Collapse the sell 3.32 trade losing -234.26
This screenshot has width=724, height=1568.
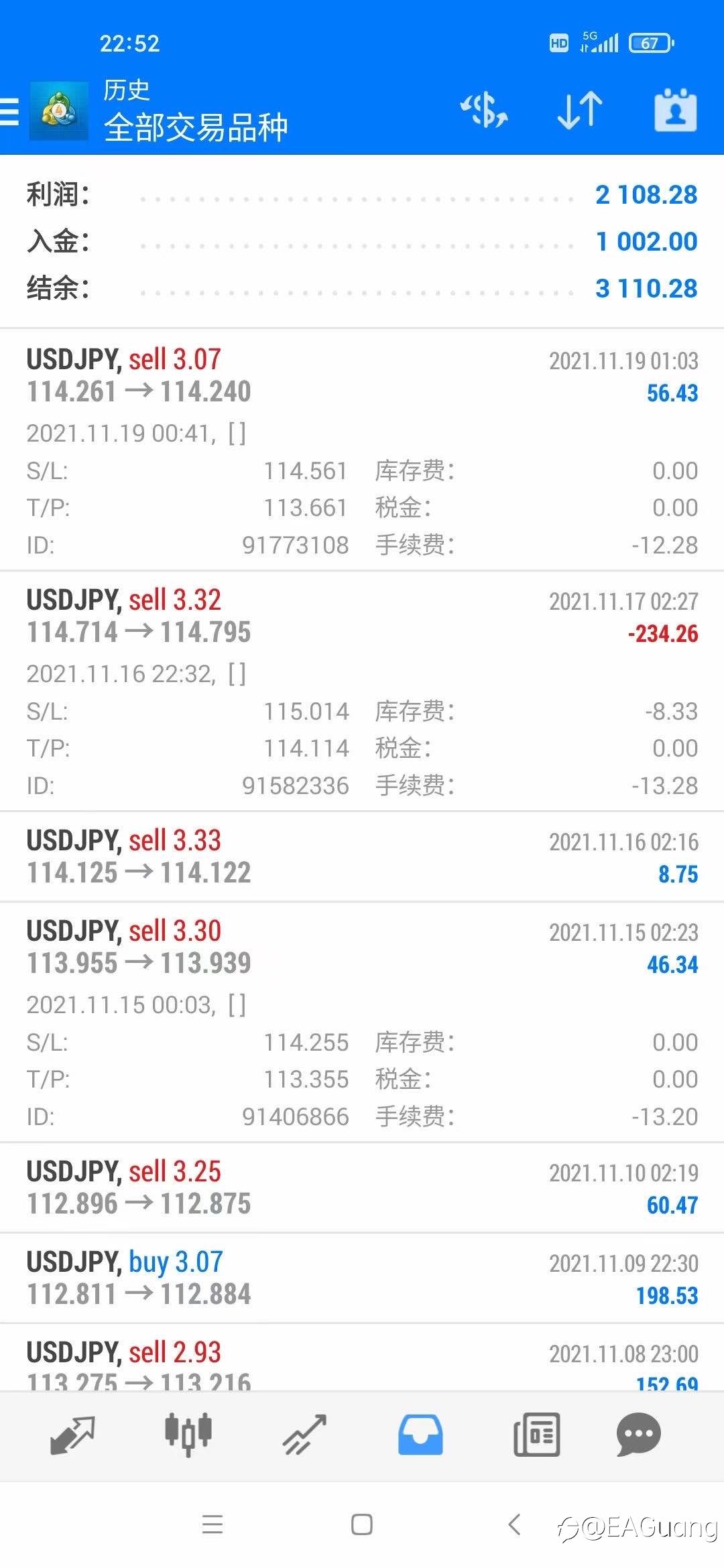(362, 691)
